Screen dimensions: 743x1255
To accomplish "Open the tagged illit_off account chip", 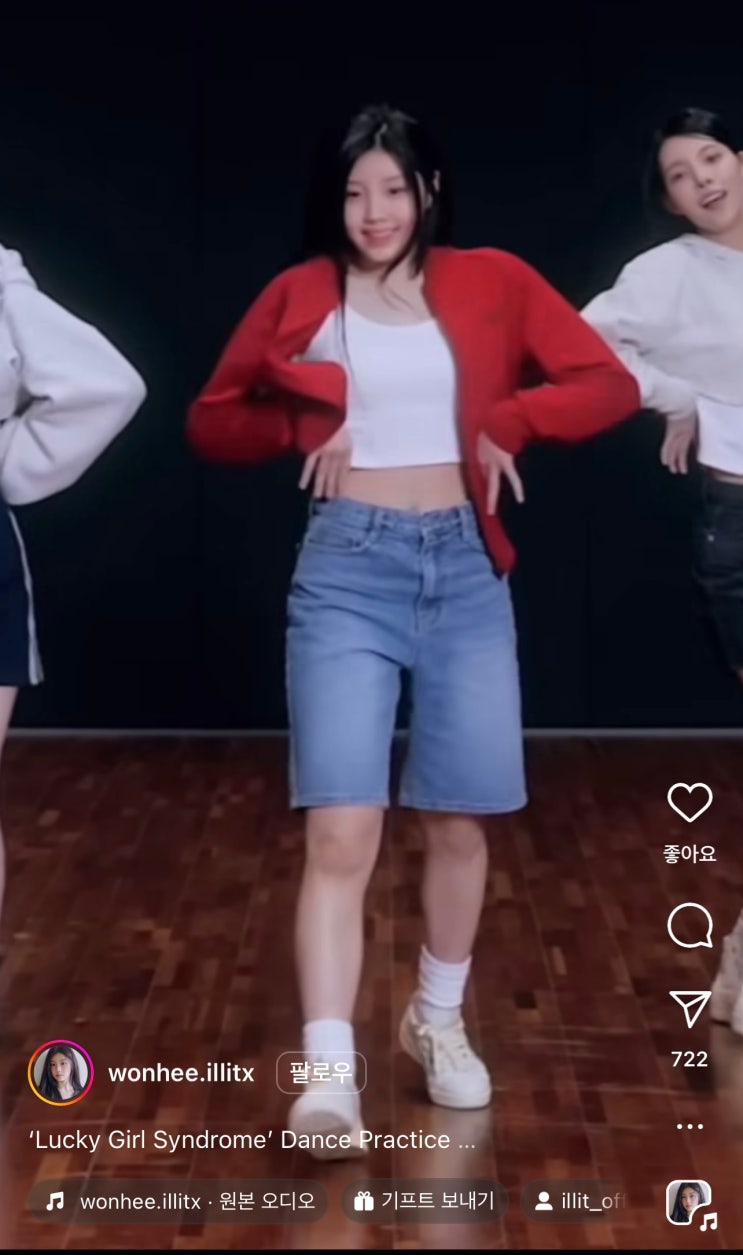I will point(575,1201).
